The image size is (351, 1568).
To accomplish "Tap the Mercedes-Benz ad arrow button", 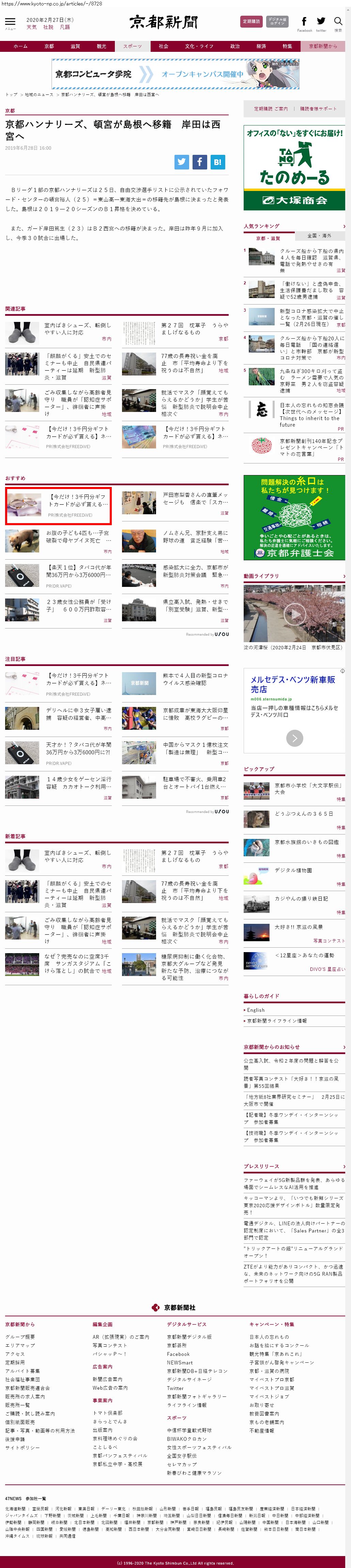I will click(294, 738).
